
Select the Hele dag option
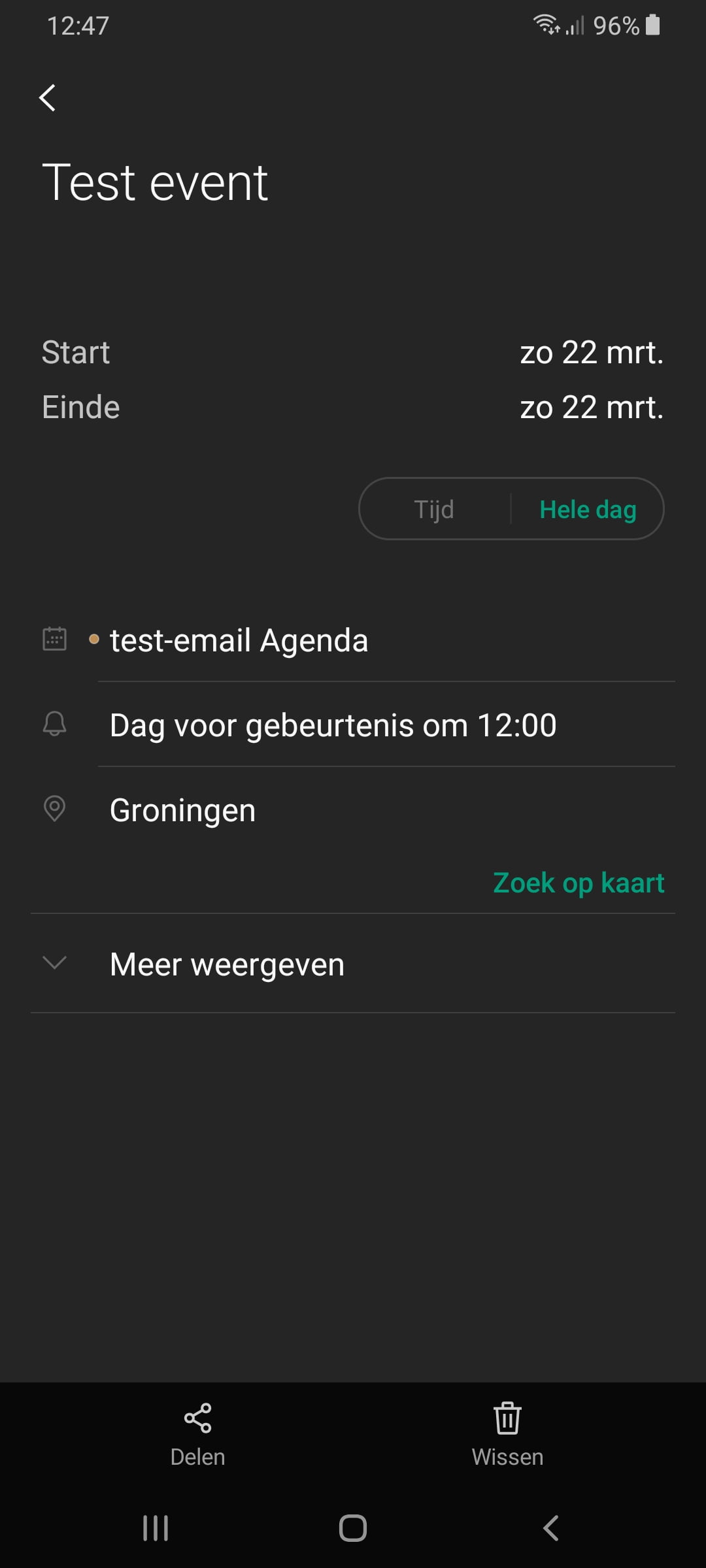[588, 509]
